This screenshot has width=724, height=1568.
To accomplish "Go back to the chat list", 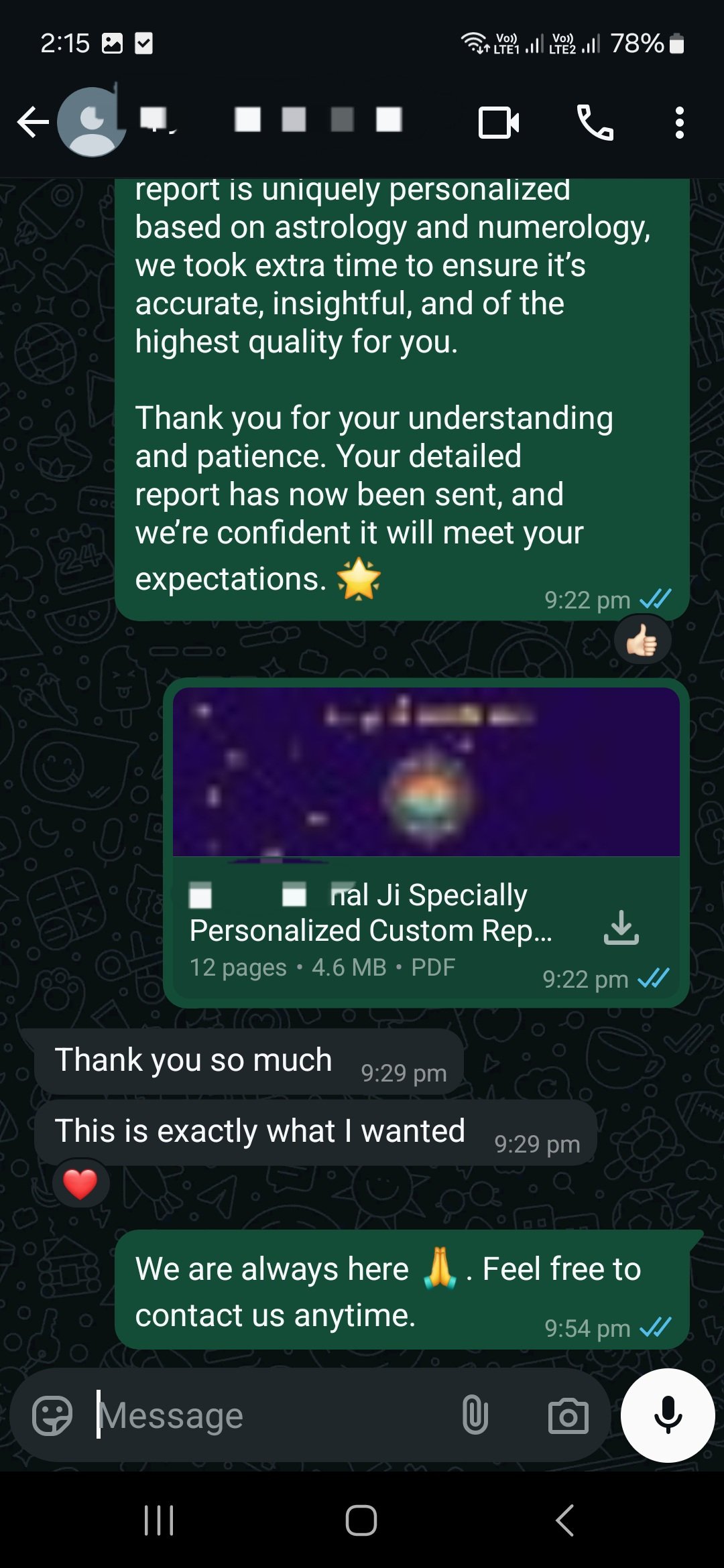I will tap(32, 123).
